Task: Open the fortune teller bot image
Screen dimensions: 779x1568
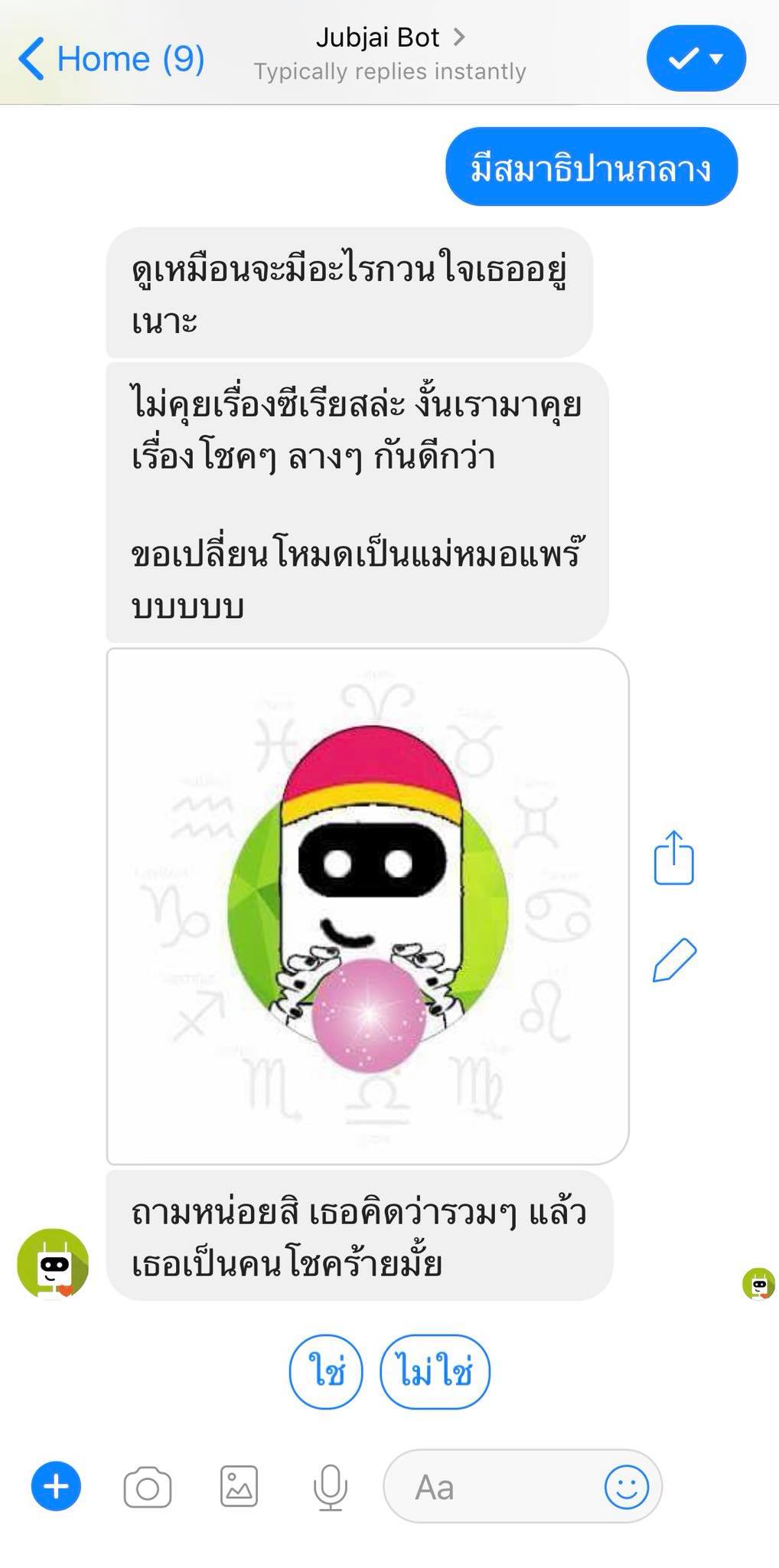Action: pyautogui.click(x=367, y=906)
